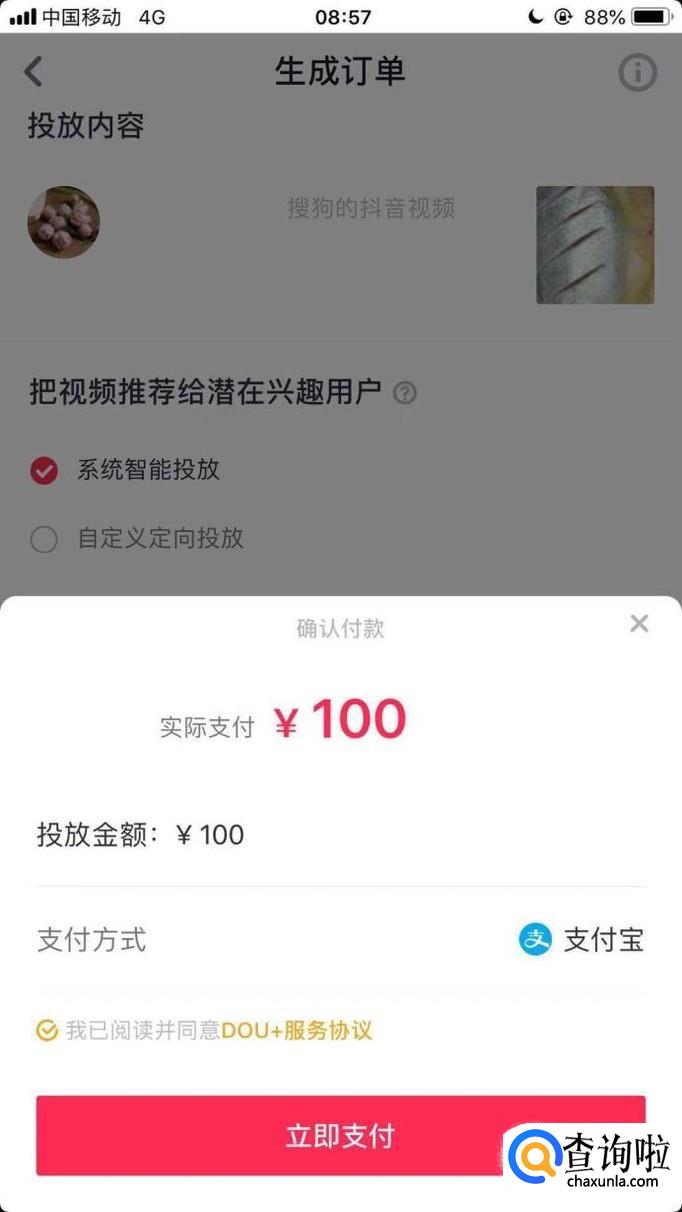
Task: Select 自定义定向投放 option
Action: (x=44, y=540)
